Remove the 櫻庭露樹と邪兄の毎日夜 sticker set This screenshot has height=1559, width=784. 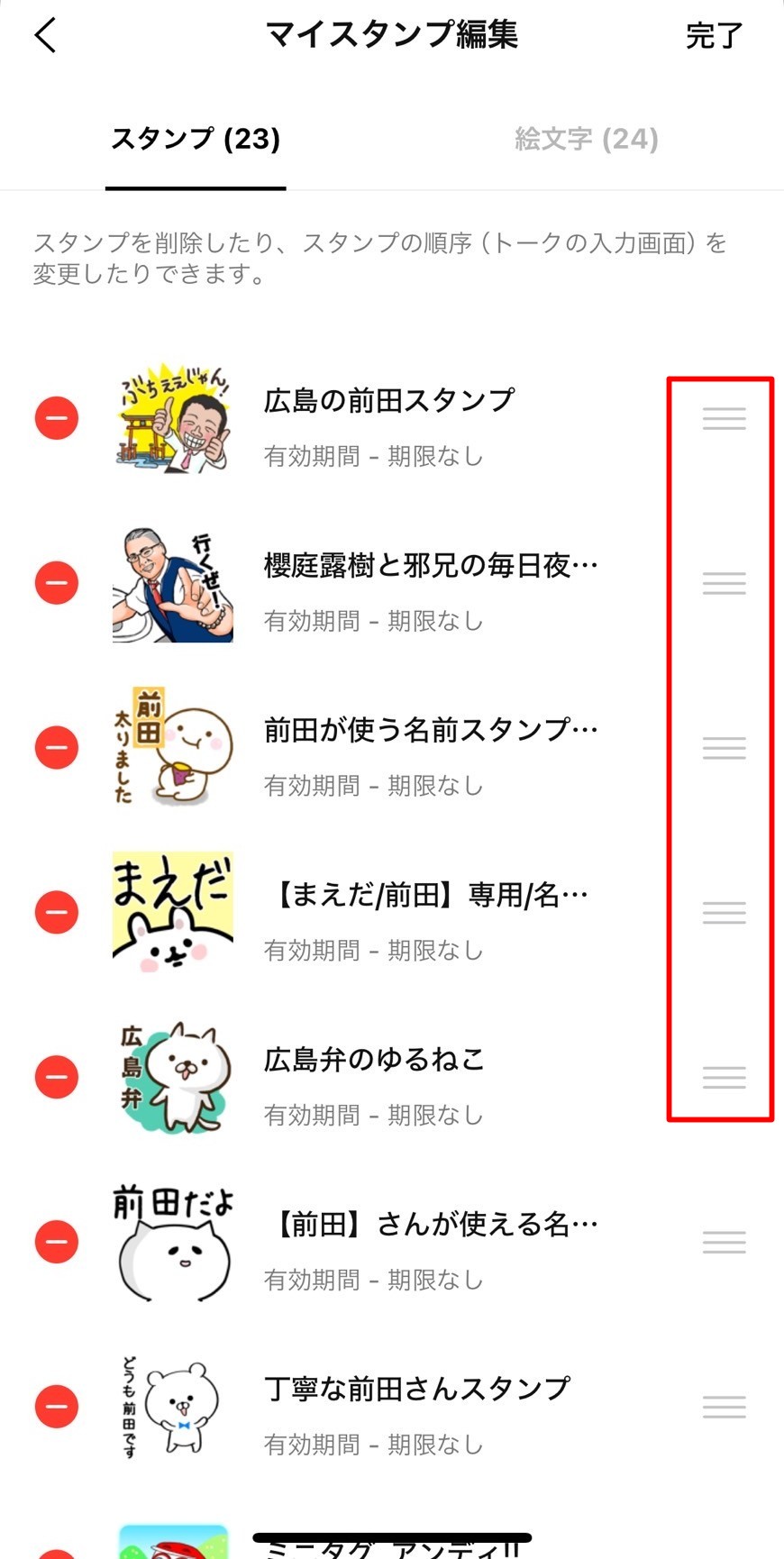(57, 583)
